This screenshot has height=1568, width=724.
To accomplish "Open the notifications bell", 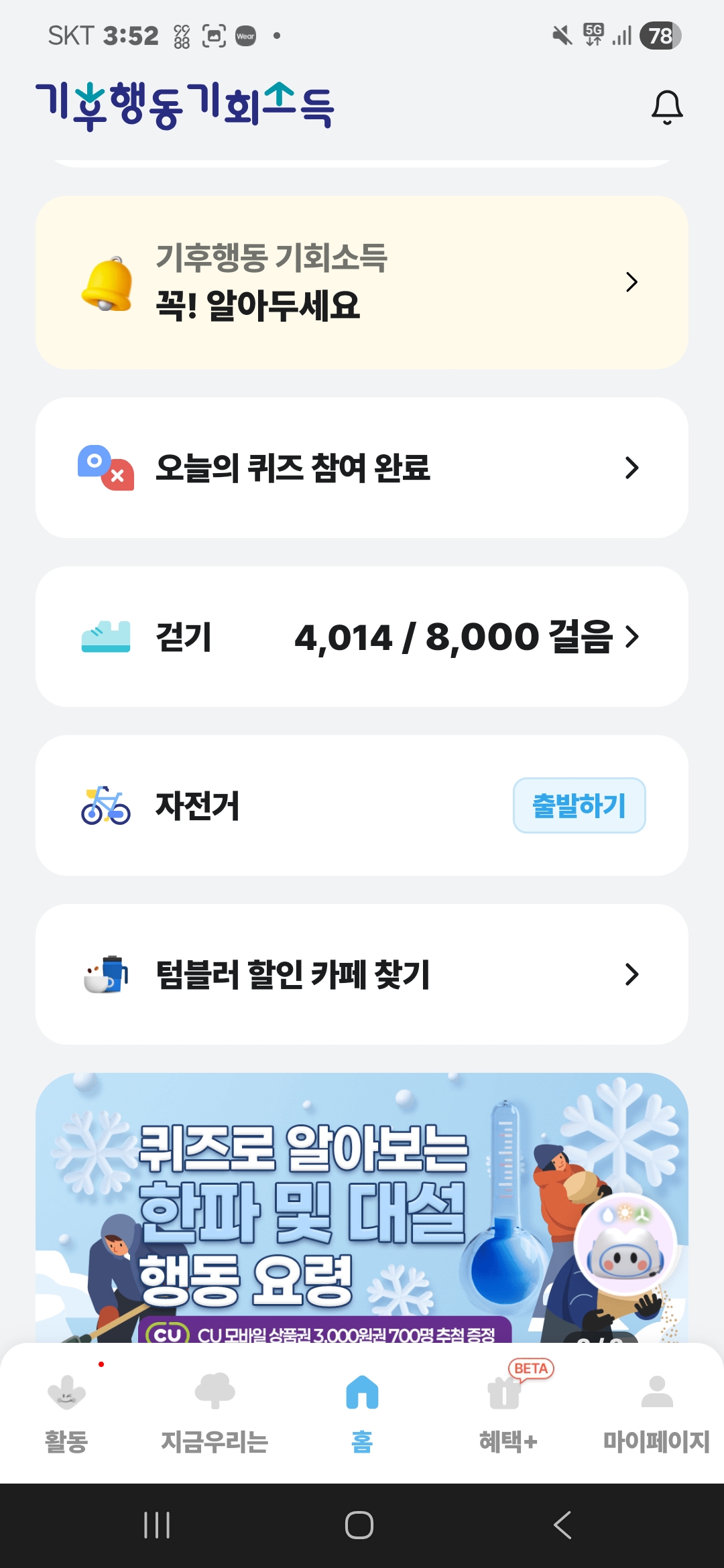I will tap(667, 107).
